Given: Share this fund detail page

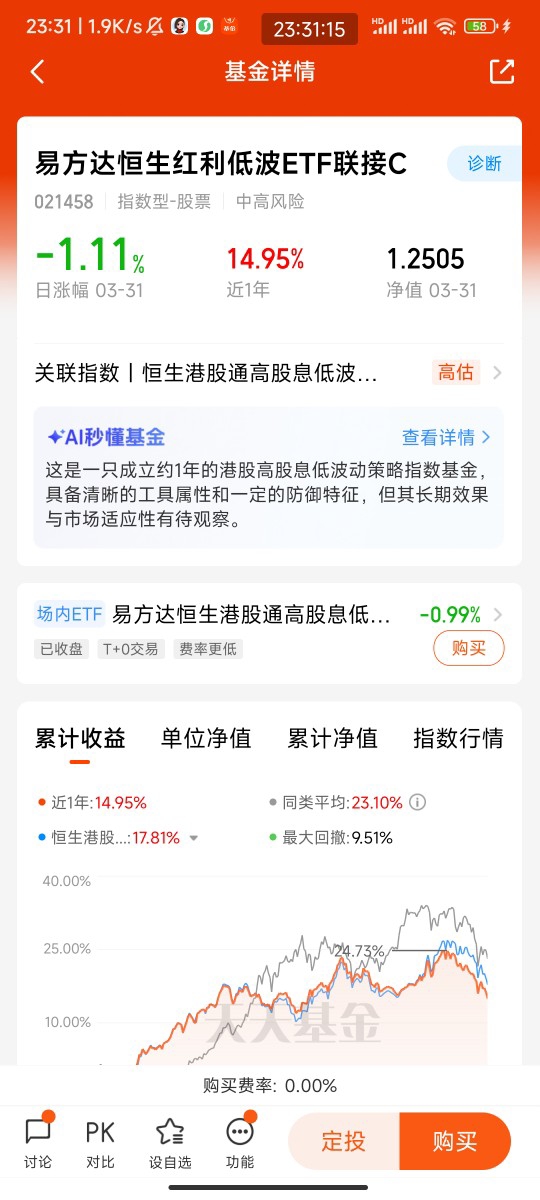Looking at the screenshot, I should [501, 71].
